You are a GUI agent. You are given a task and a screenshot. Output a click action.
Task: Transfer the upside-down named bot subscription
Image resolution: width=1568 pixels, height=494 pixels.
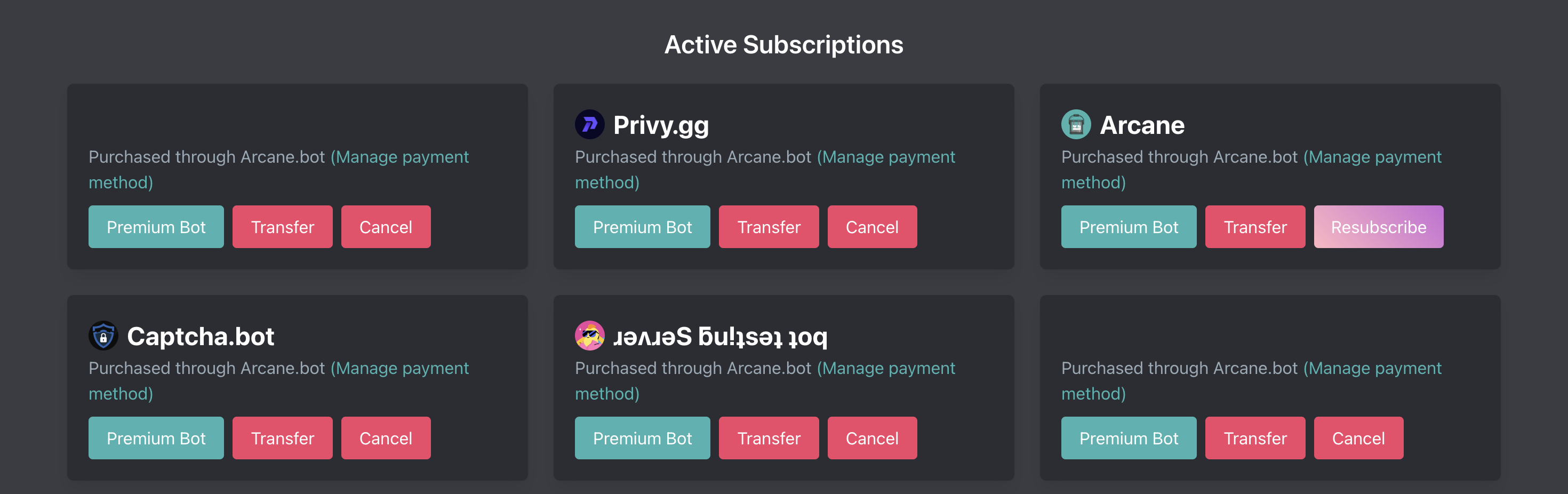[768, 438]
